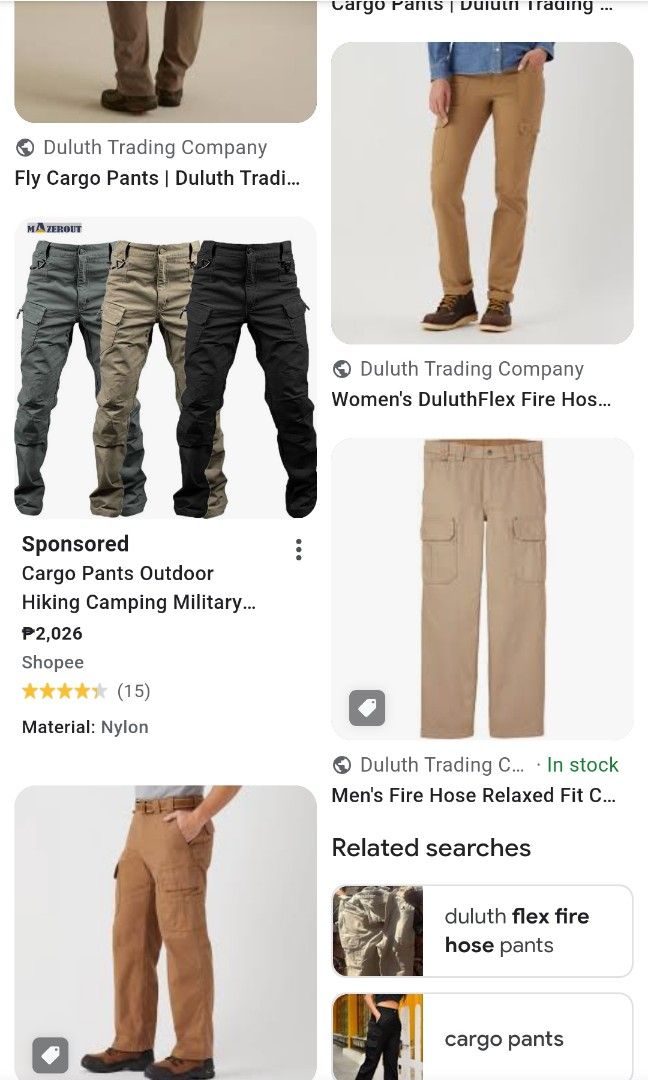Open sponsored Cargo Pants Outdoor Hiking listing
The width and height of the screenshot is (648, 1080).
click(x=165, y=368)
